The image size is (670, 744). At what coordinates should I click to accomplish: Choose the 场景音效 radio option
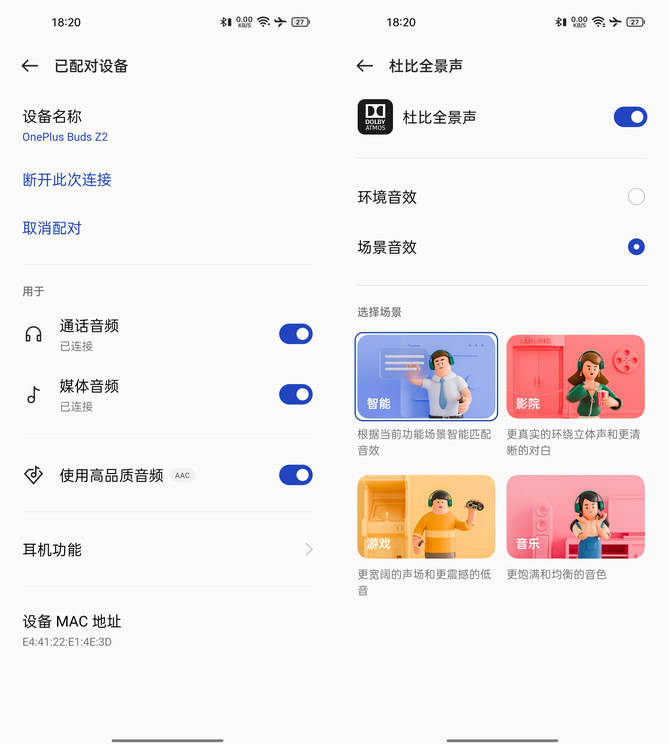click(636, 247)
